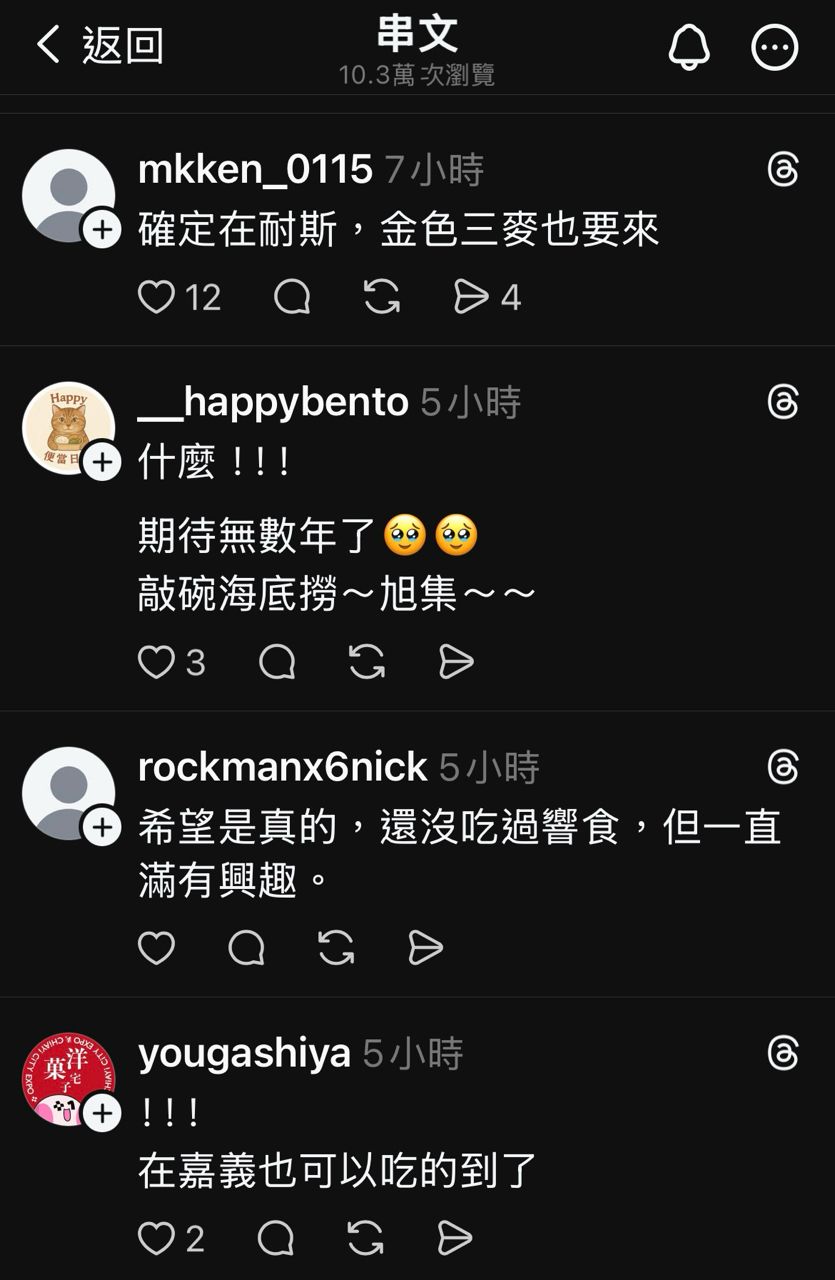The width and height of the screenshot is (835, 1280).
Task: Reply to mkken_0115's comment
Action: [x=292, y=297]
